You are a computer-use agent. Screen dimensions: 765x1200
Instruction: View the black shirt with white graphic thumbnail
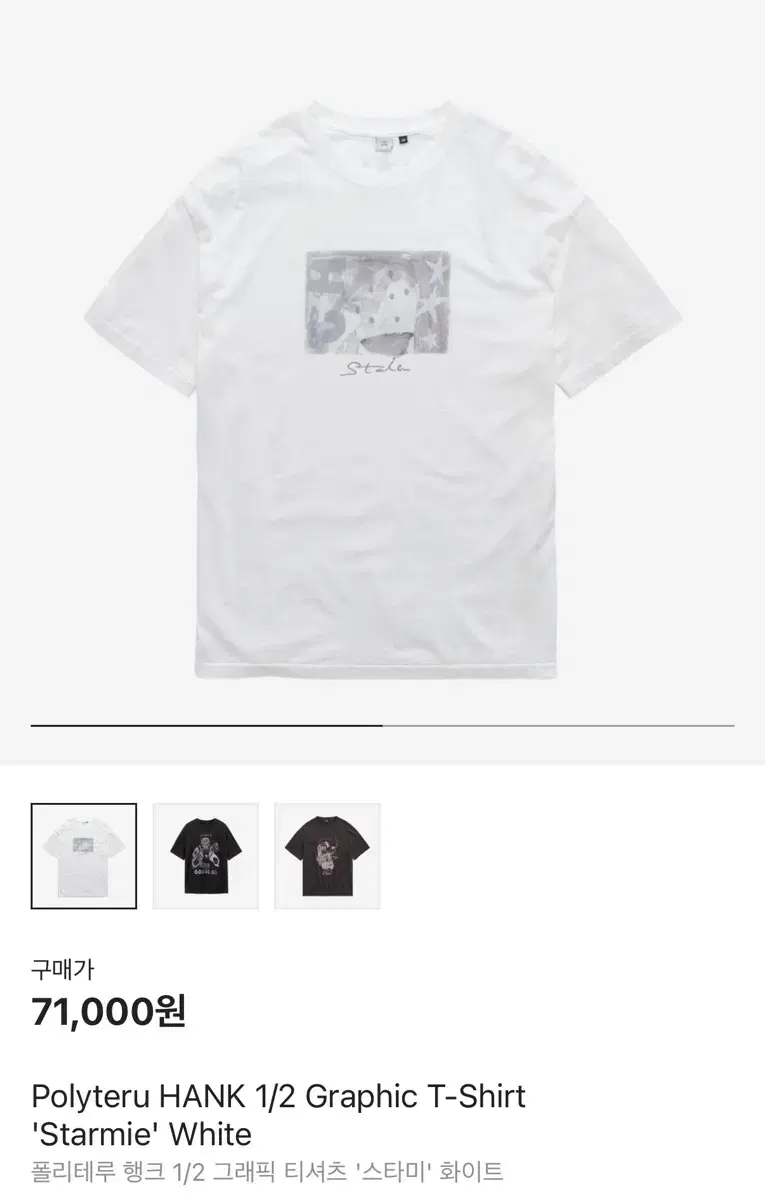coord(206,856)
